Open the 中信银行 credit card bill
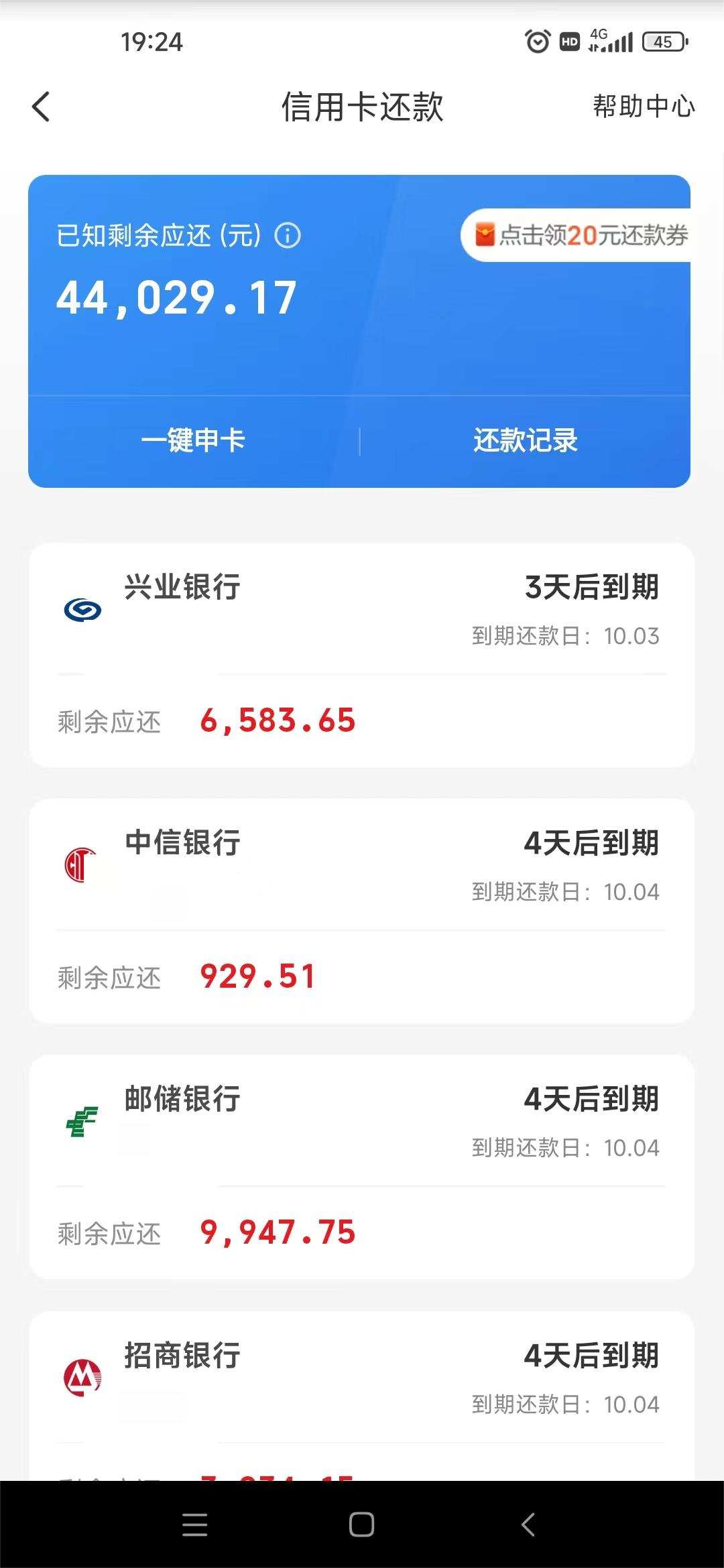 361,911
